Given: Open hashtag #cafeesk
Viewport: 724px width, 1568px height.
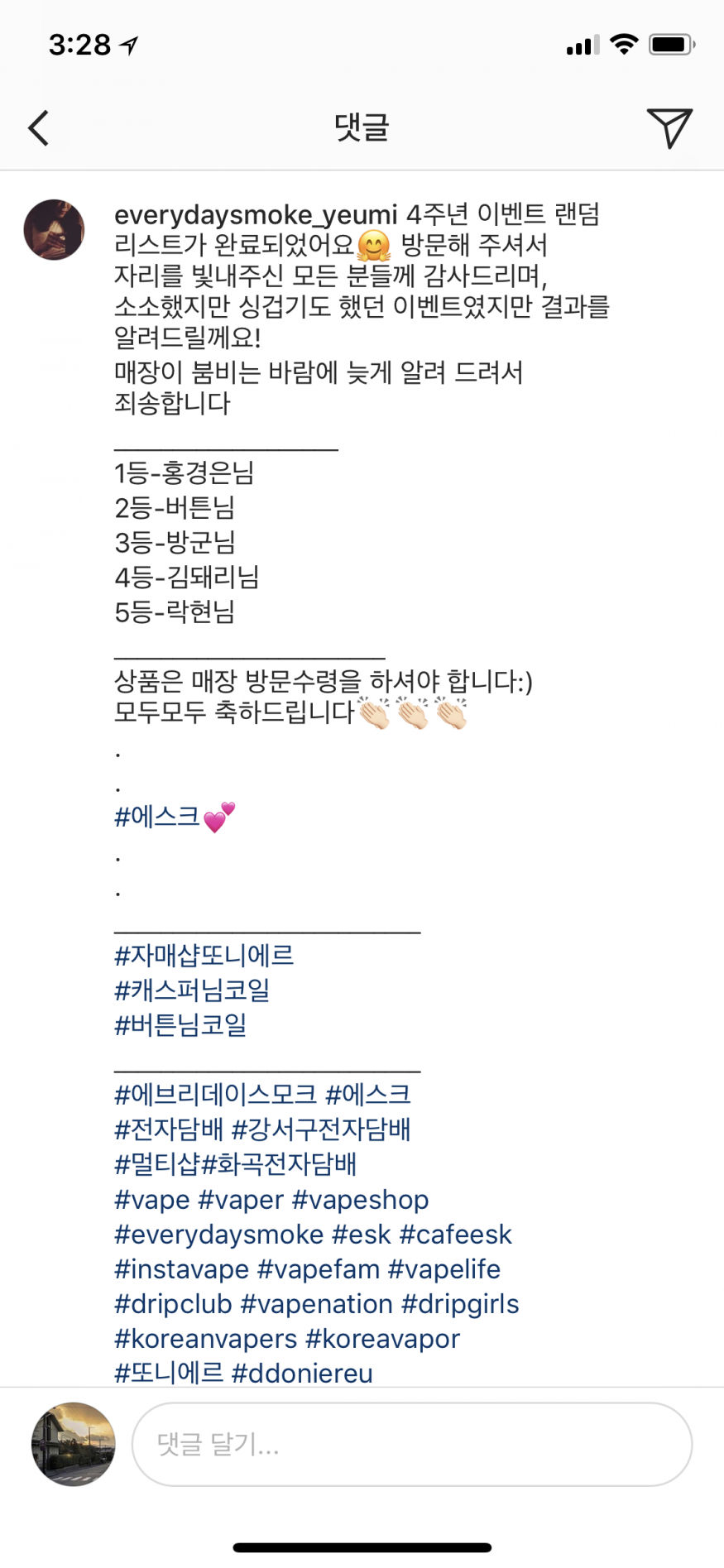Looking at the screenshot, I should click(455, 1235).
